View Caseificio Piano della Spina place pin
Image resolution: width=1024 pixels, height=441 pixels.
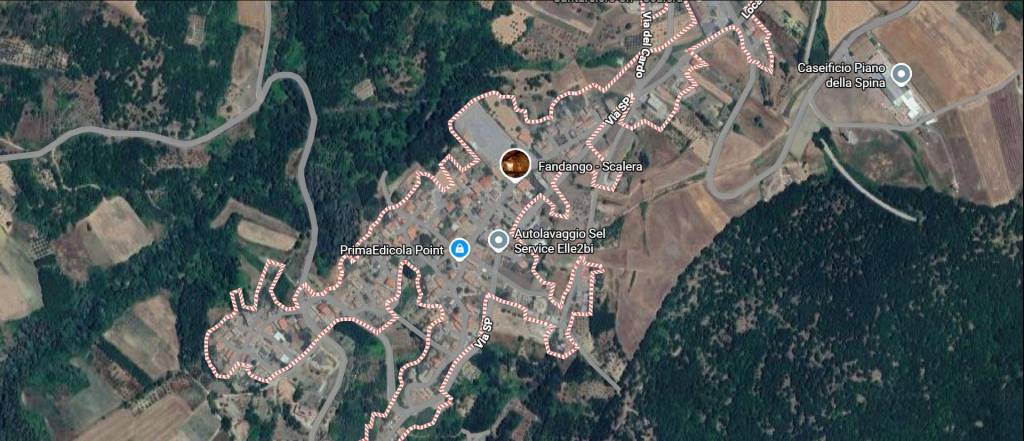[x=901, y=74]
